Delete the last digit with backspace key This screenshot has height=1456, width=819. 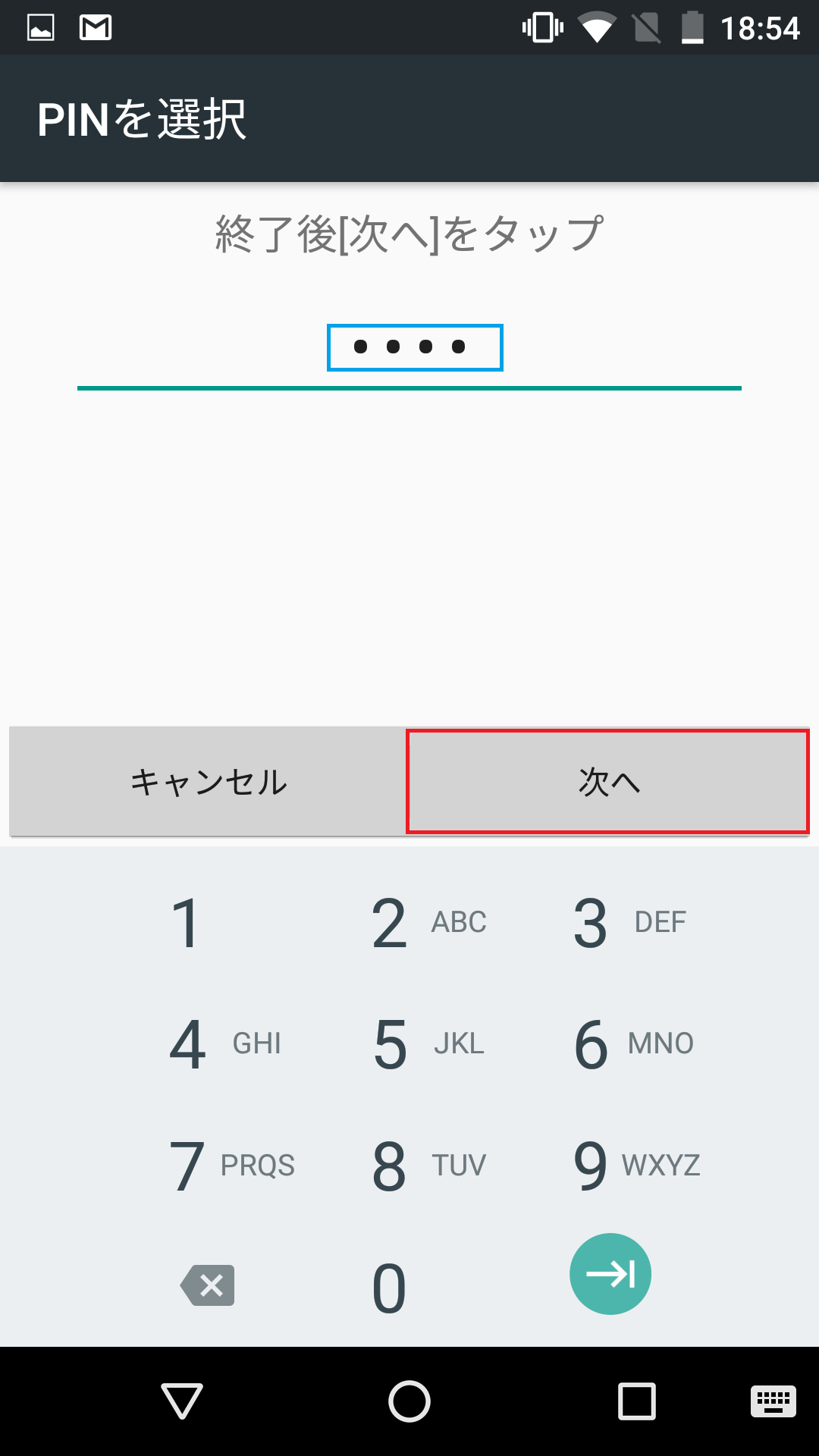pos(208,1285)
